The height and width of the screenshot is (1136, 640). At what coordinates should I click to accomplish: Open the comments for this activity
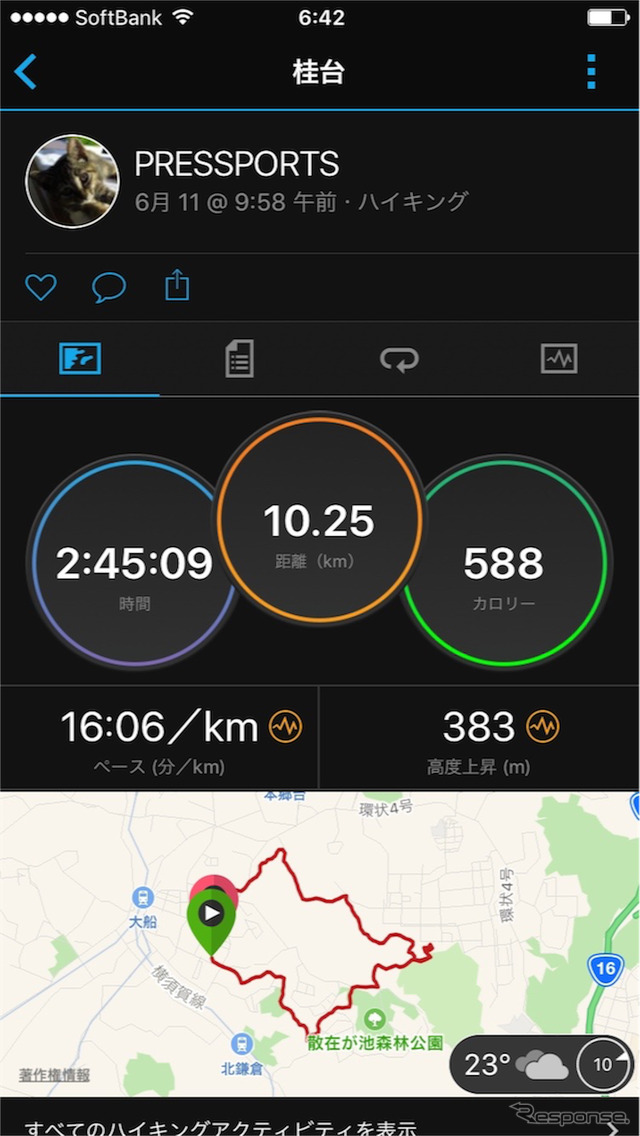(x=108, y=288)
